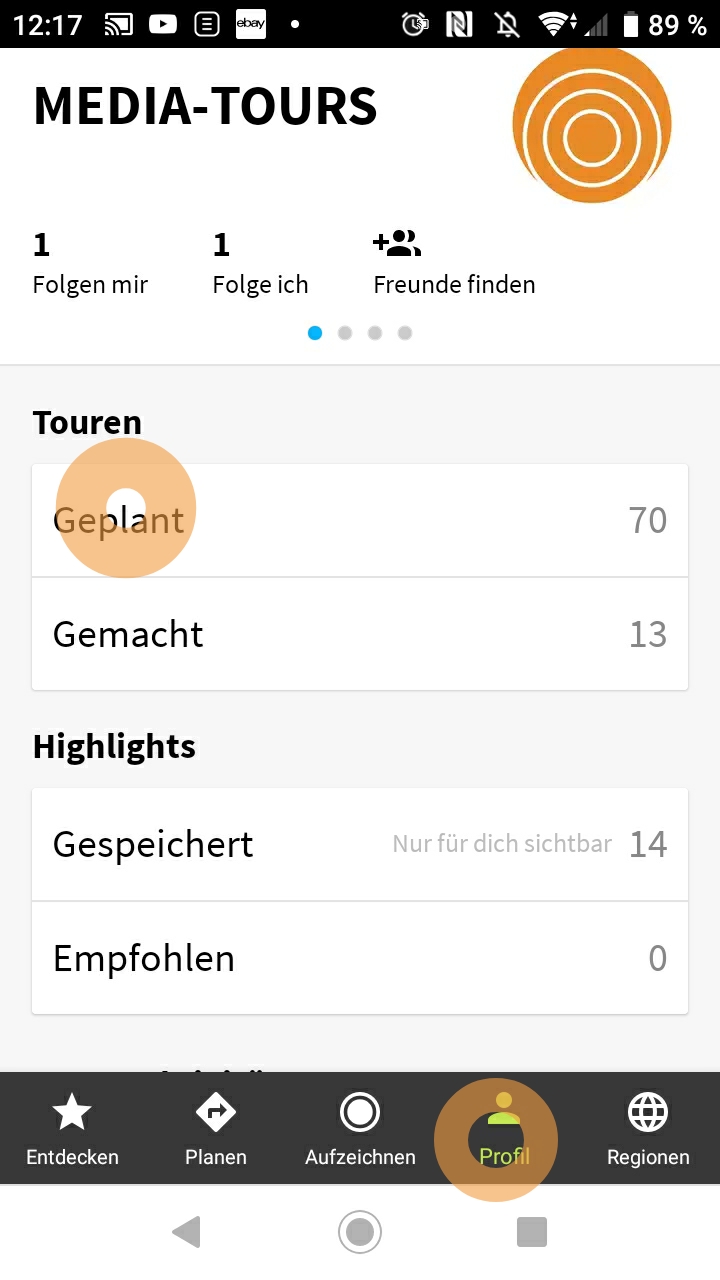View the Folgen mir followers list
Image resolution: width=720 pixels, height=1280 pixels.
90,264
